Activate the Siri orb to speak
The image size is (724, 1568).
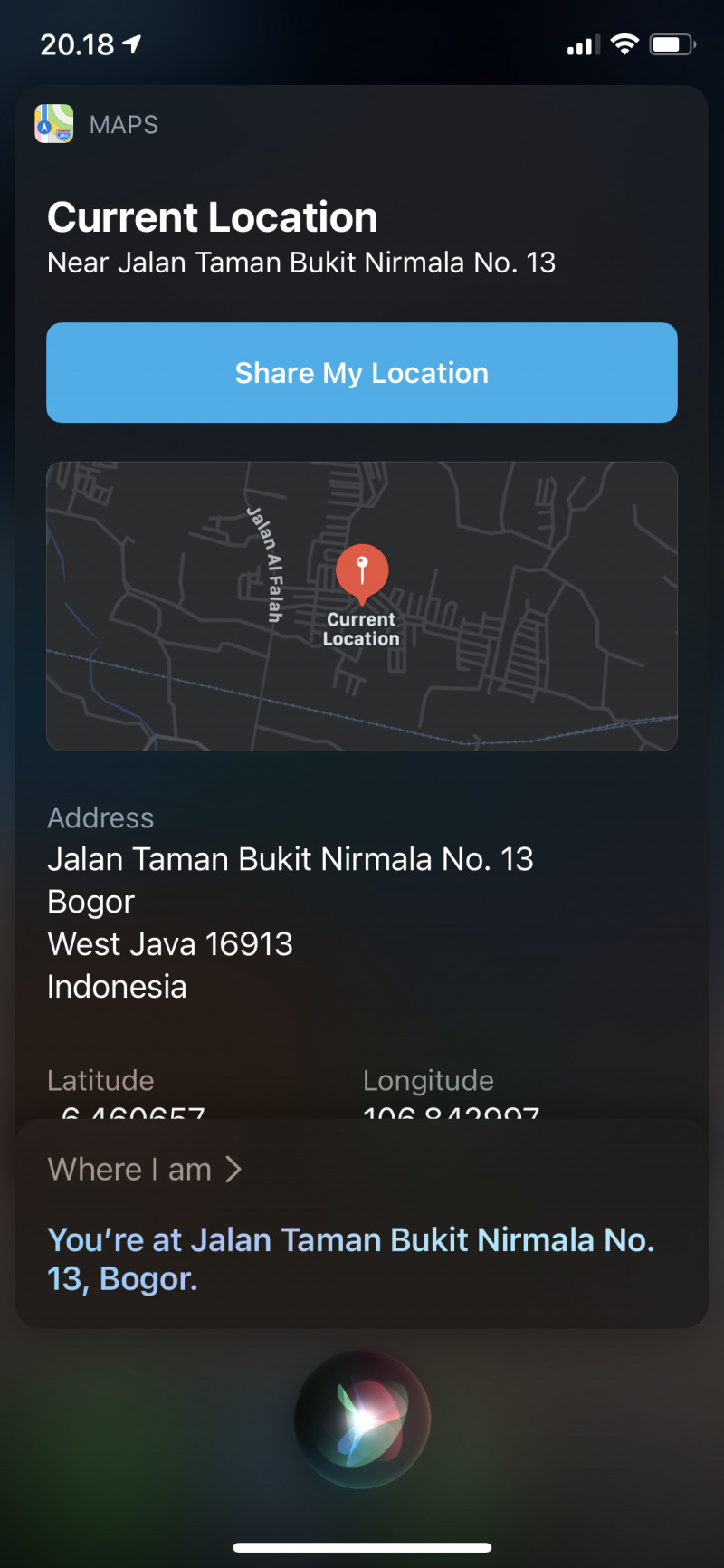(362, 1419)
